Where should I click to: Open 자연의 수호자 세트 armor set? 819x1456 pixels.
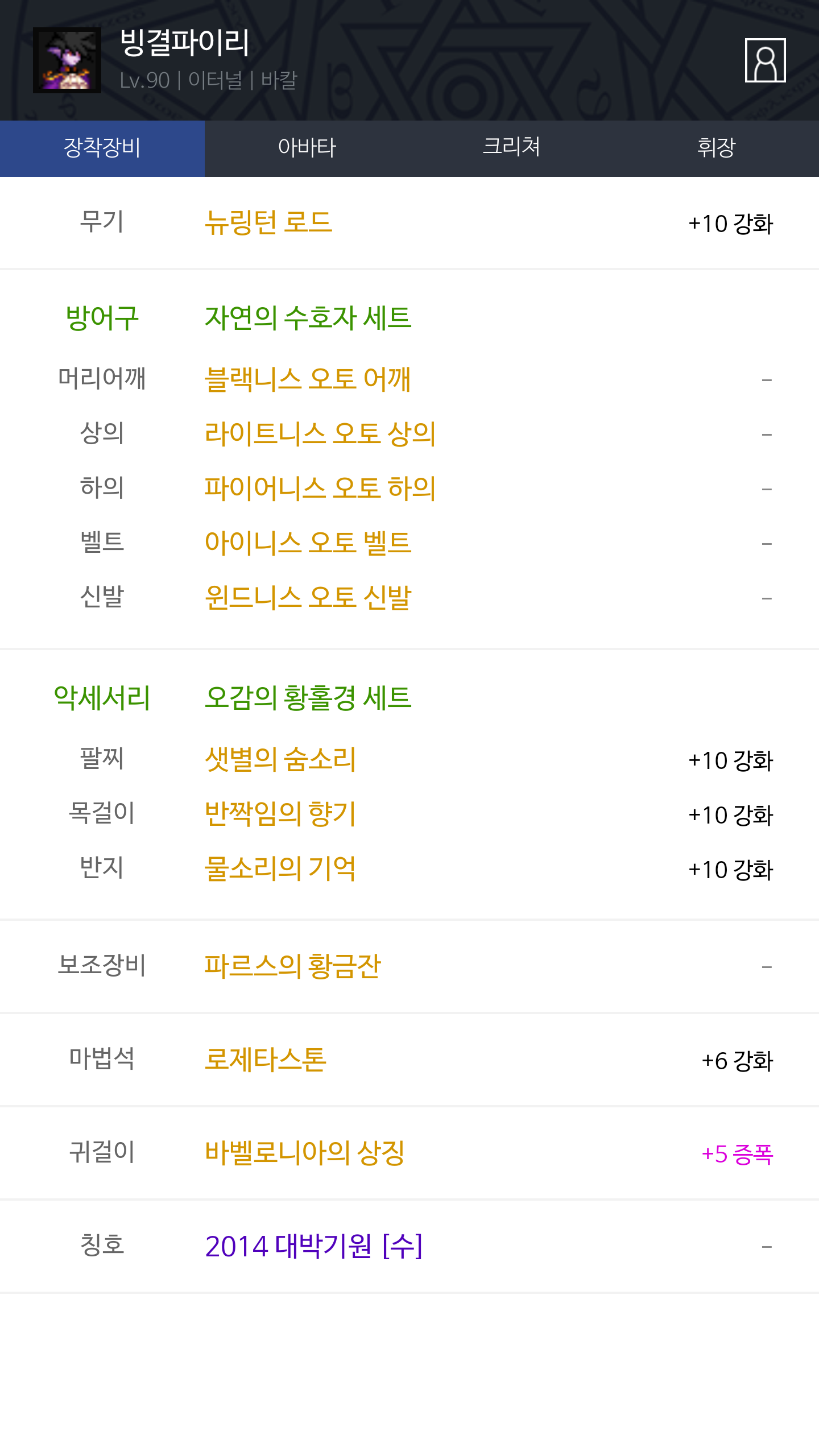point(308,317)
